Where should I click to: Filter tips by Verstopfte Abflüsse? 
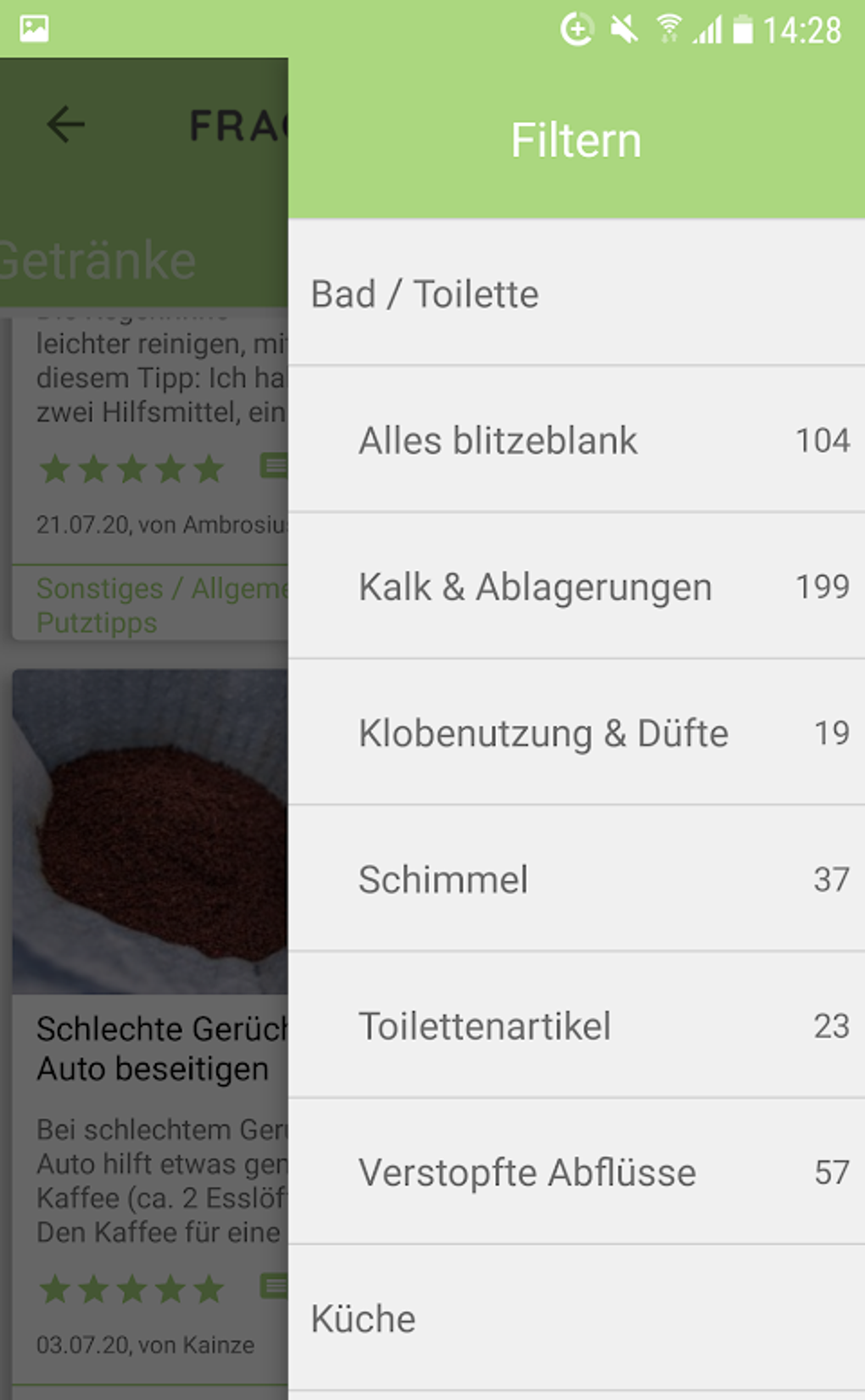(577, 1173)
